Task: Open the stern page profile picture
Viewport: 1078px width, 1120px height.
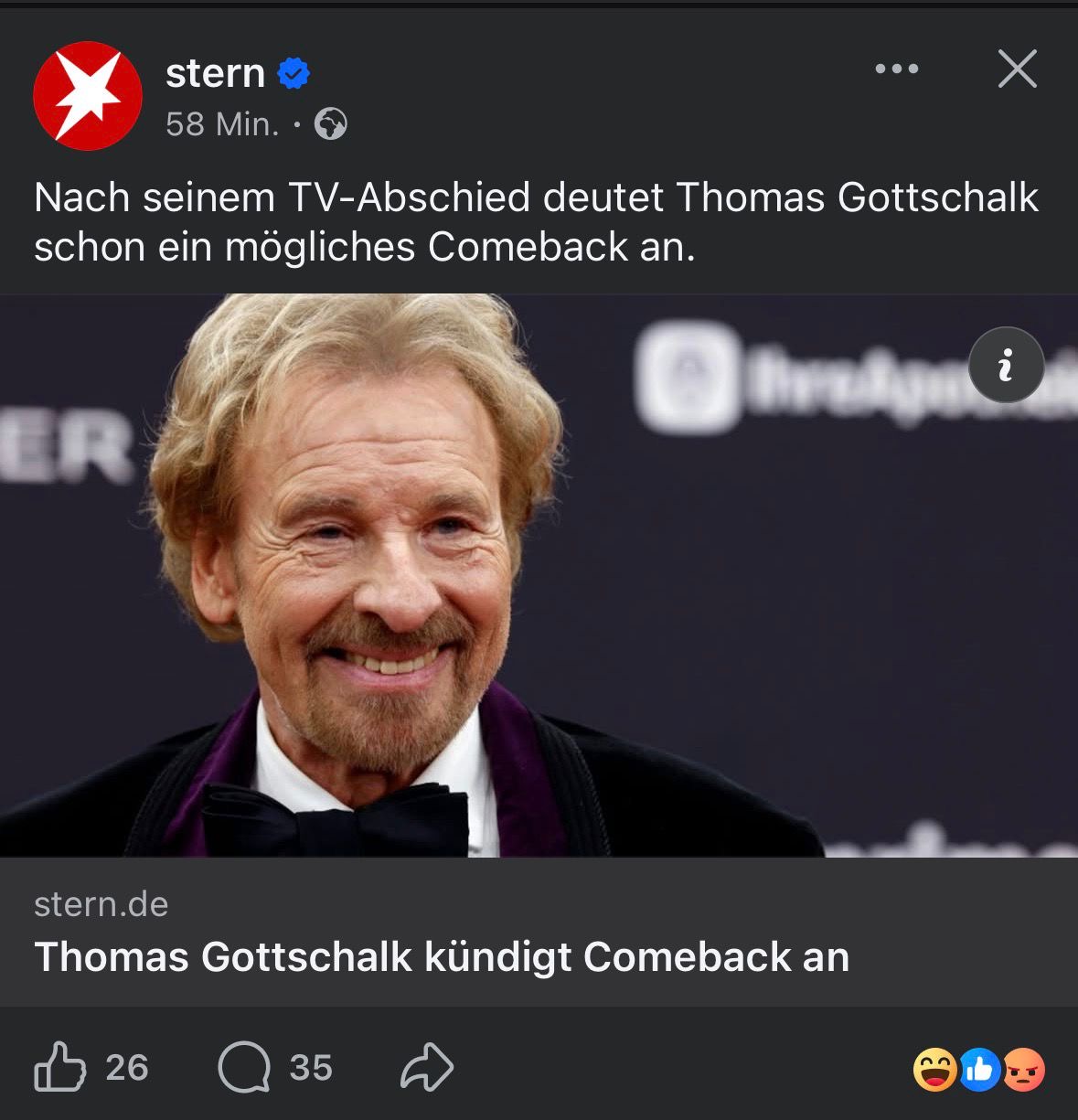Action: click(x=88, y=95)
